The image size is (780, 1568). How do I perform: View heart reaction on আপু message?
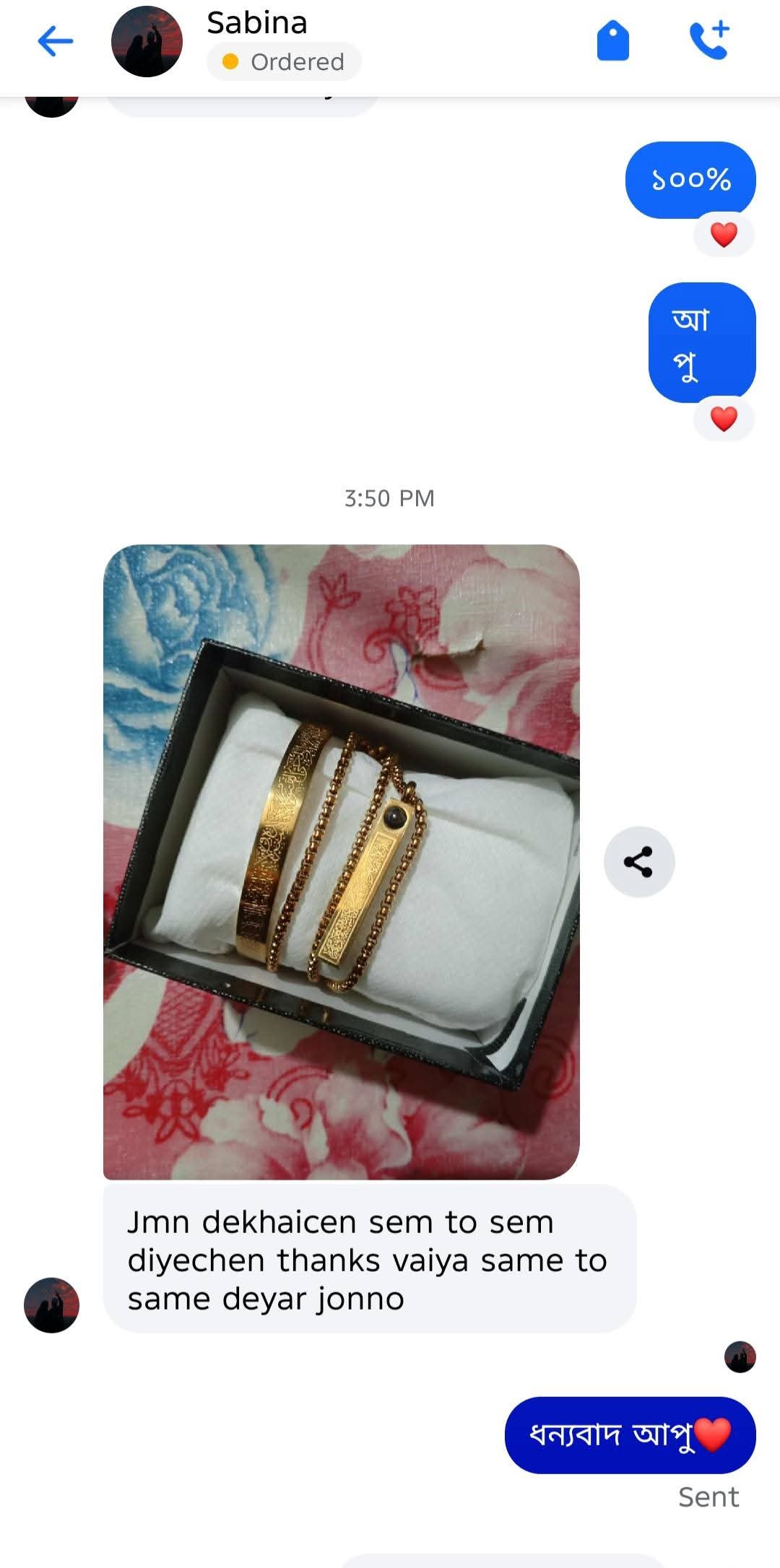724,419
